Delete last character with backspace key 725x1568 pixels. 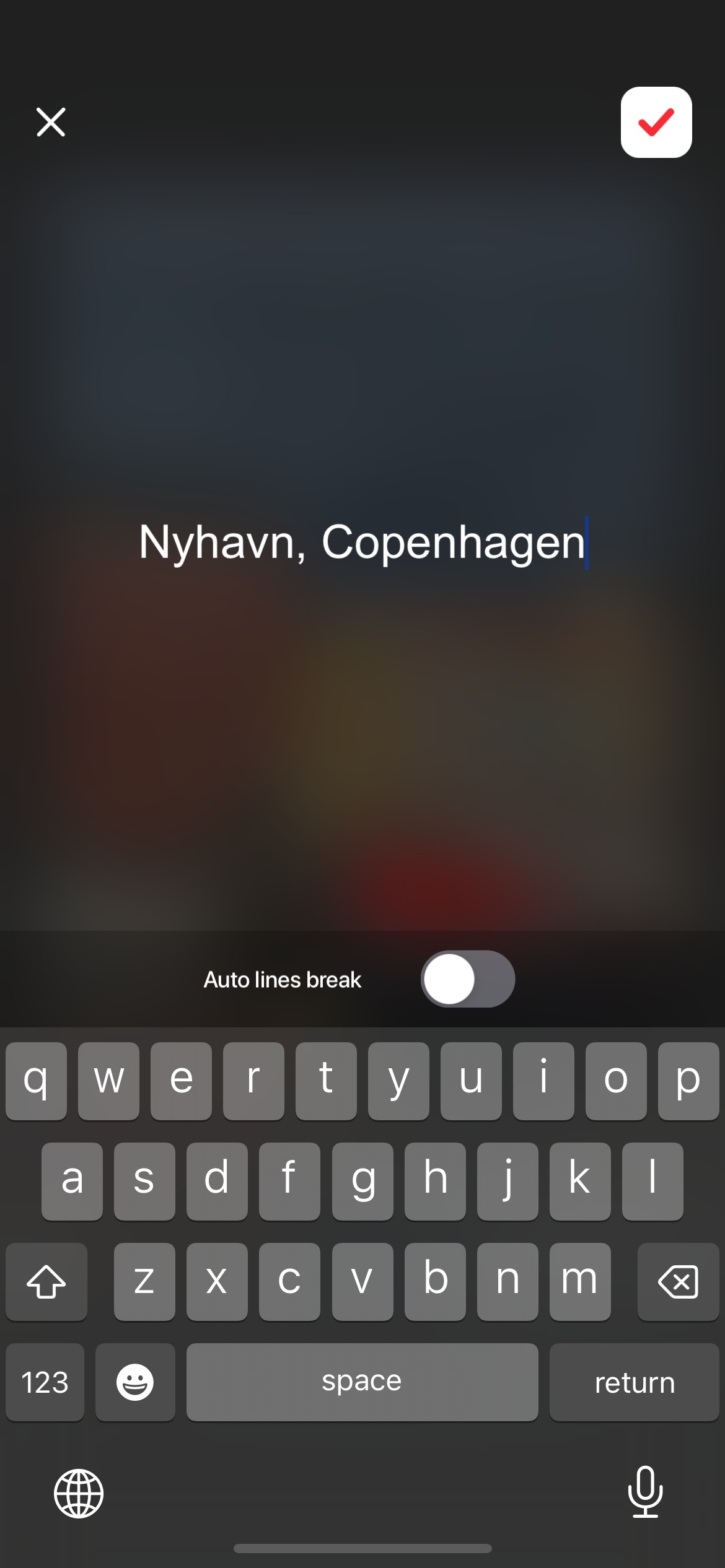tap(678, 1281)
